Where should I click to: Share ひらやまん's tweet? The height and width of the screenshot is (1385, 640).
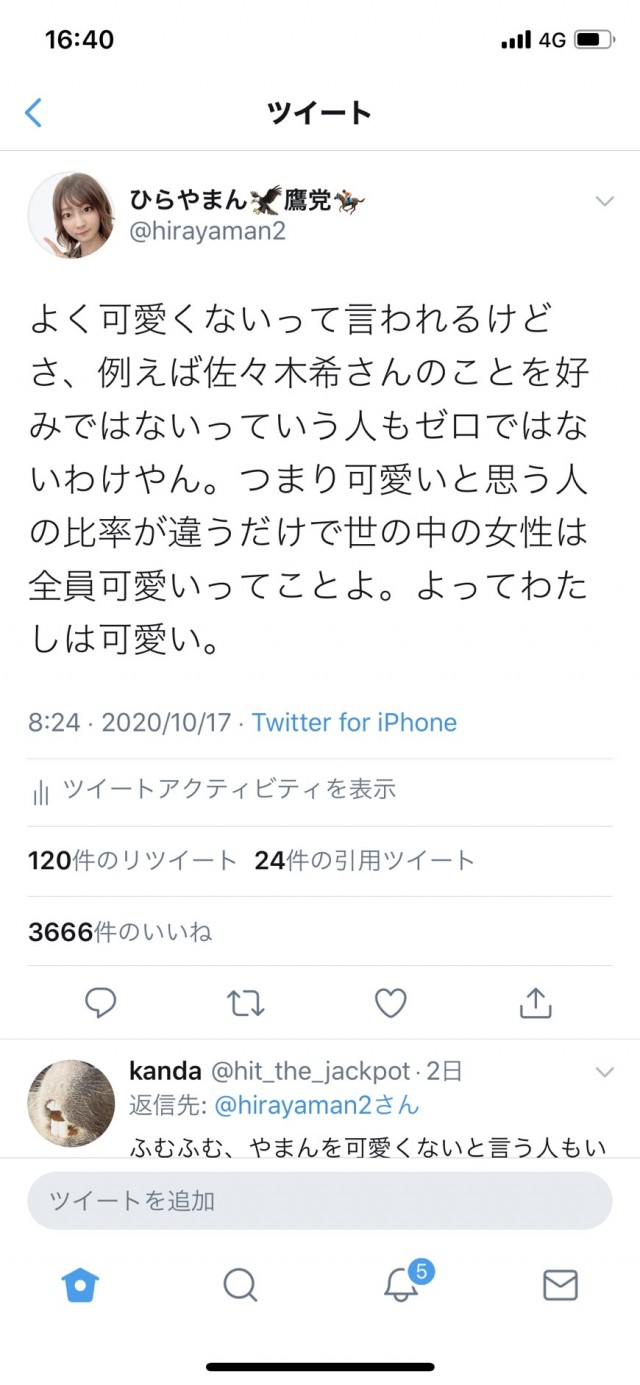coord(536,1002)
